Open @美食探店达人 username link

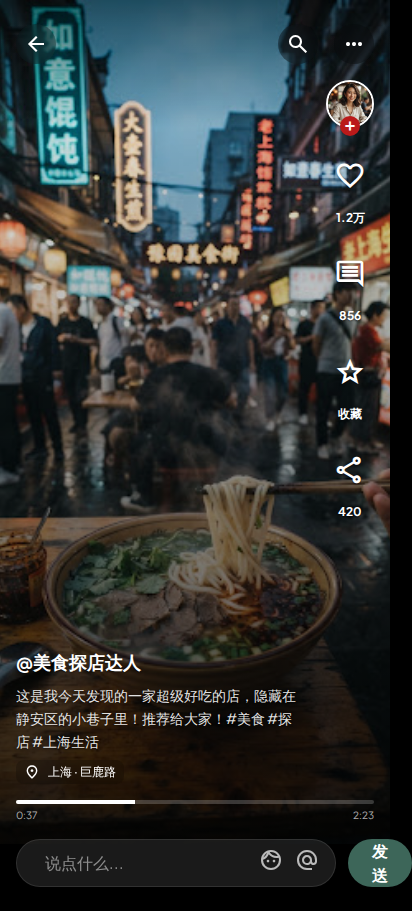[78, 663]
